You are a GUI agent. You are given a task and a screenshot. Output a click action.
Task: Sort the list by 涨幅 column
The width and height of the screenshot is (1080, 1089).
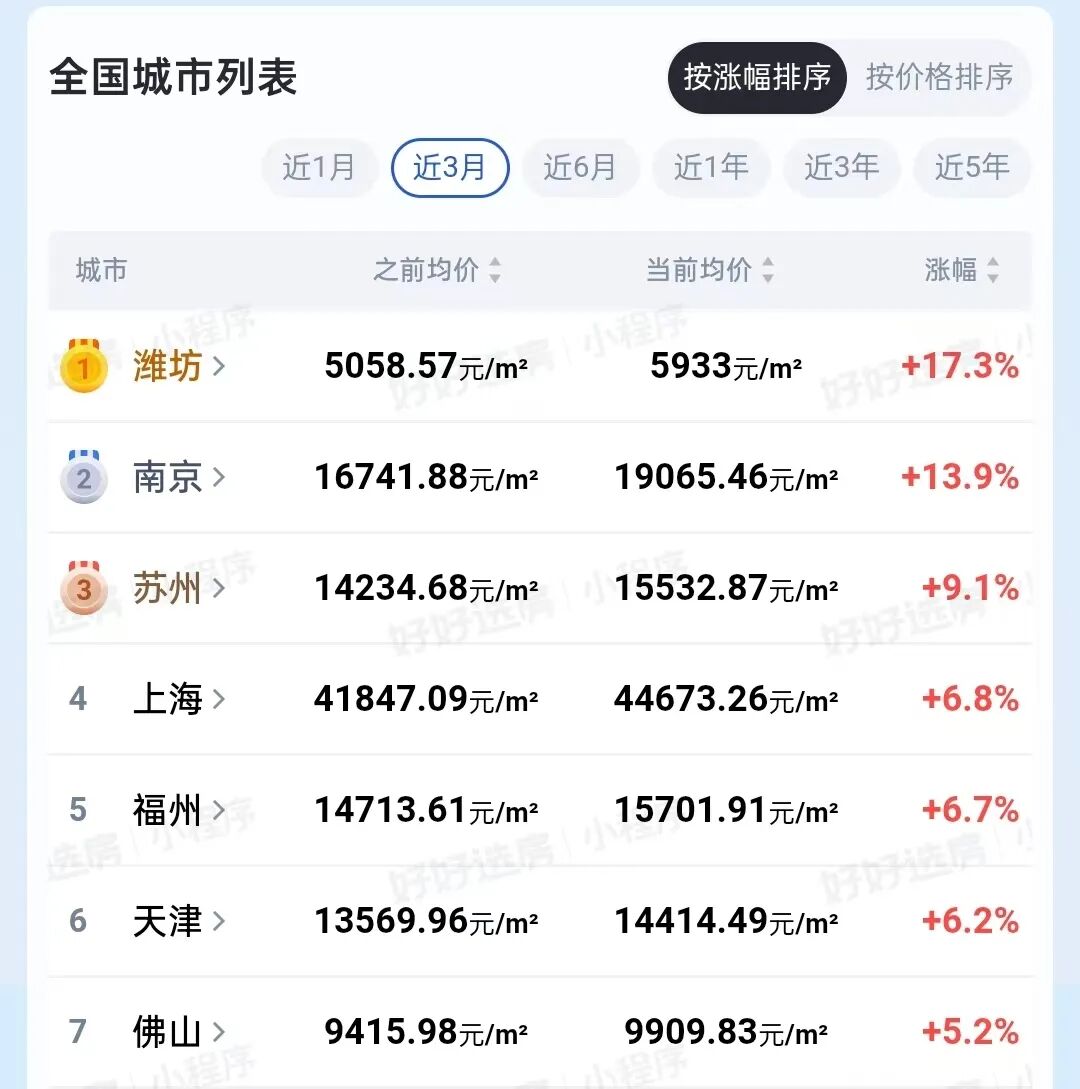tap(961, 270)
